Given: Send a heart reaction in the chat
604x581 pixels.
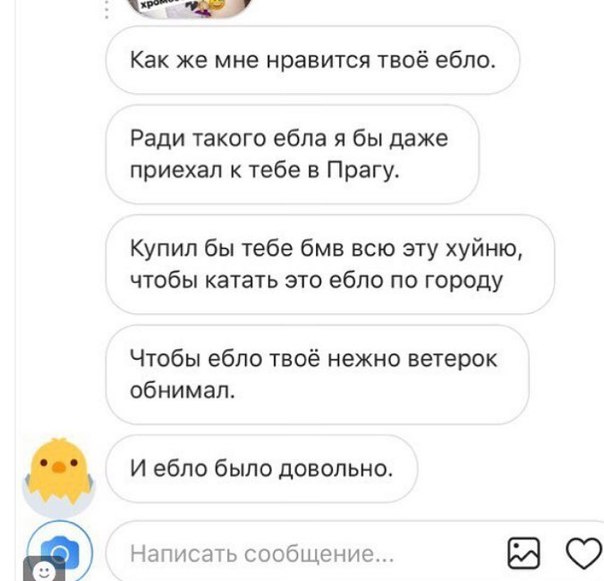Looking at the screenshot, I should [583, 553].
